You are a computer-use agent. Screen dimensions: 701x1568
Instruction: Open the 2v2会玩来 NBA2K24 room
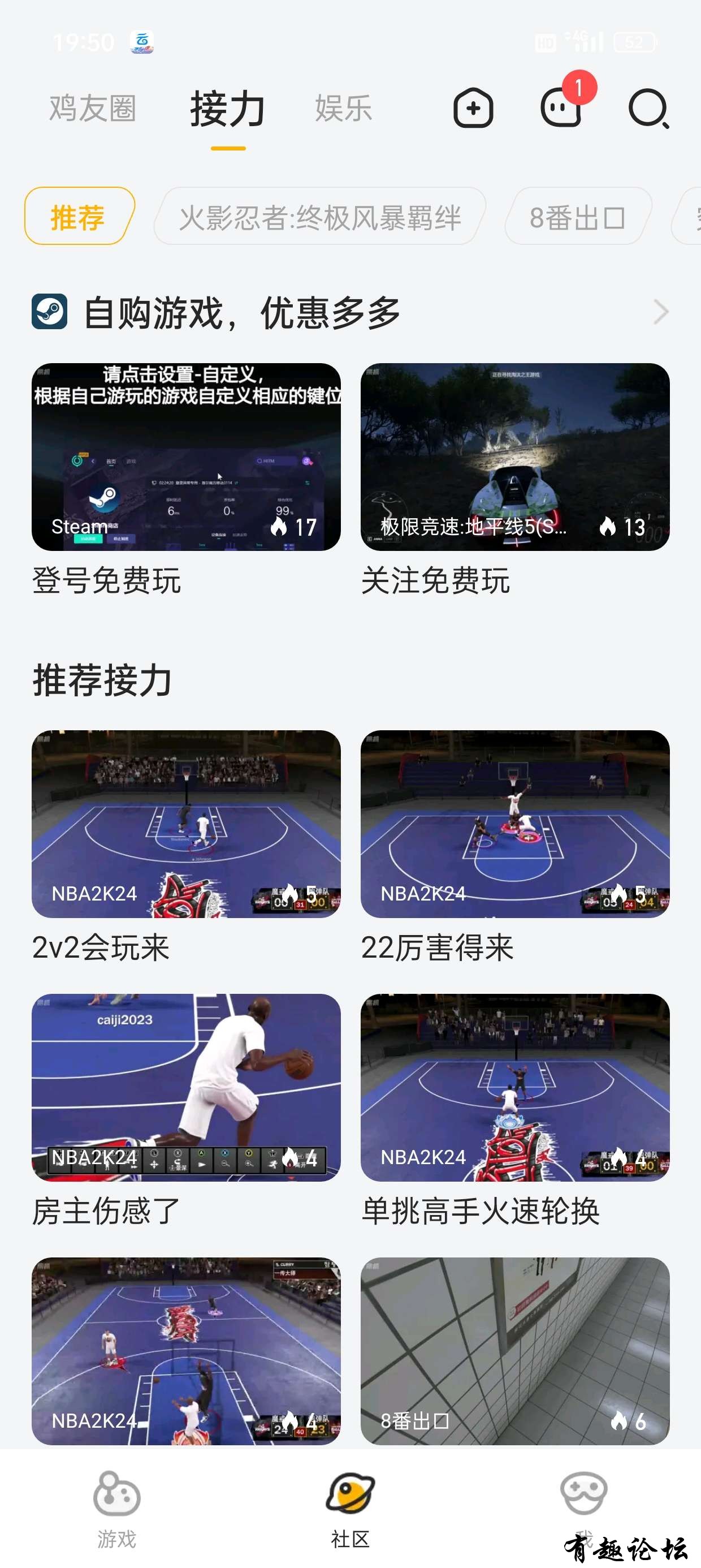coord(186,824)
